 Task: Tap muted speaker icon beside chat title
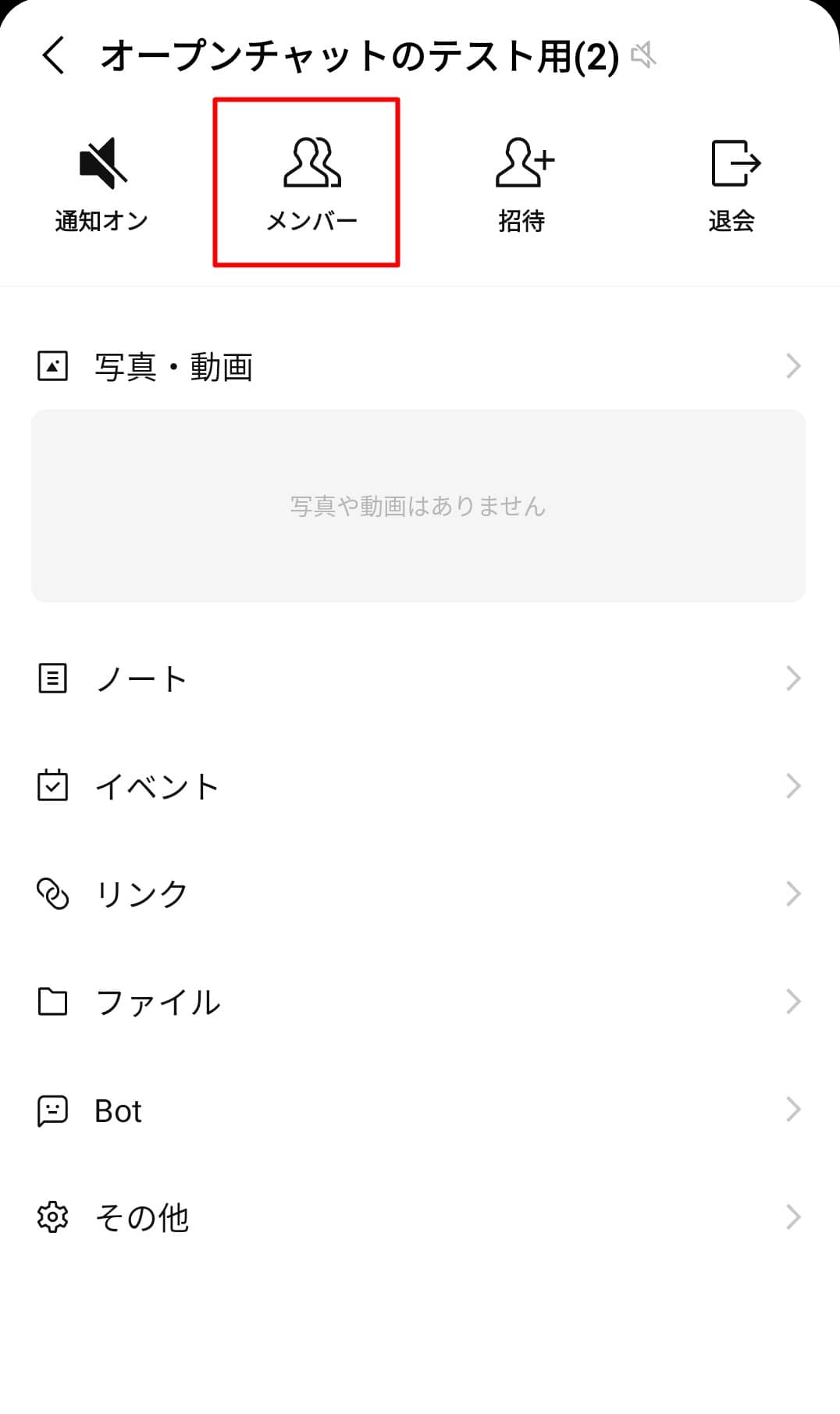645,55
